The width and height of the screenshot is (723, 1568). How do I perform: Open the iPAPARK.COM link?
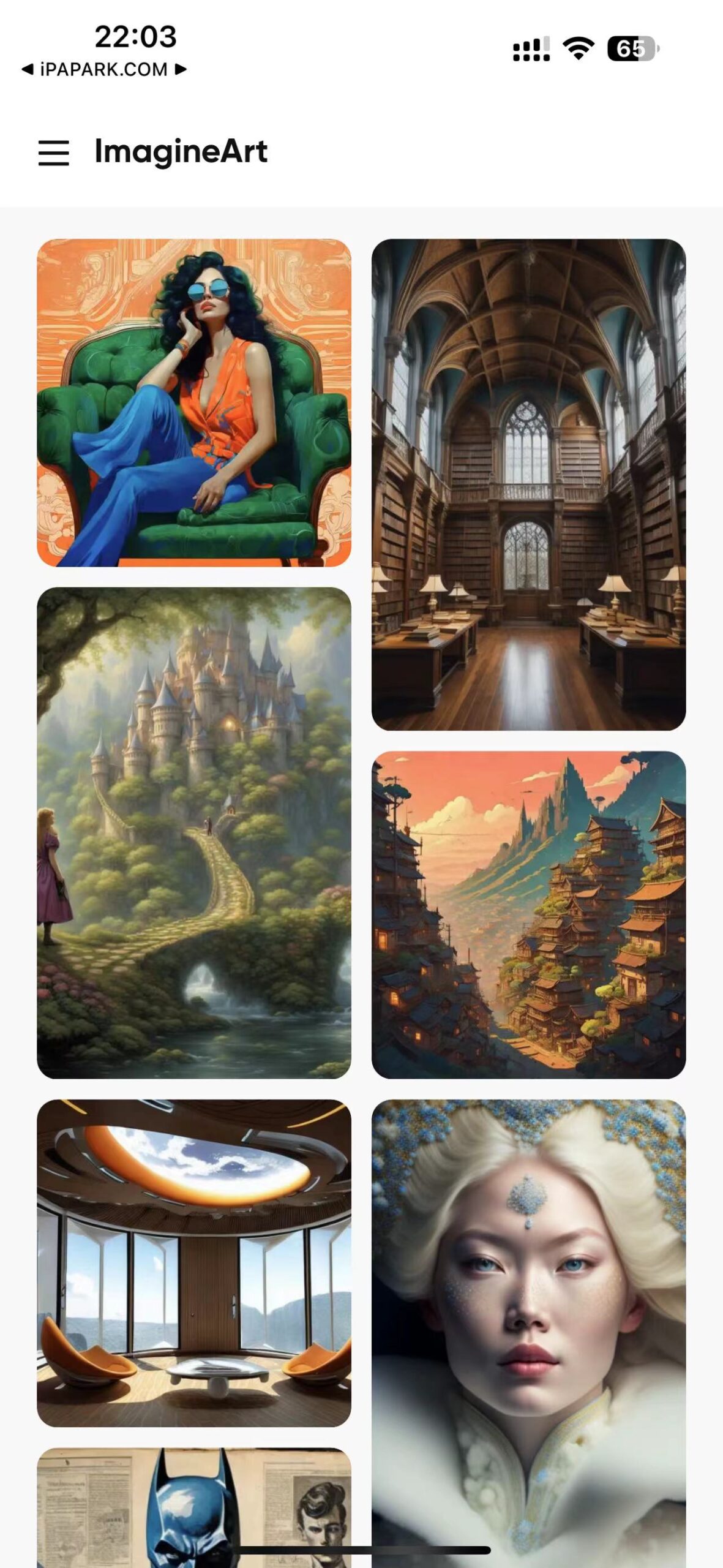coord(103,70)
